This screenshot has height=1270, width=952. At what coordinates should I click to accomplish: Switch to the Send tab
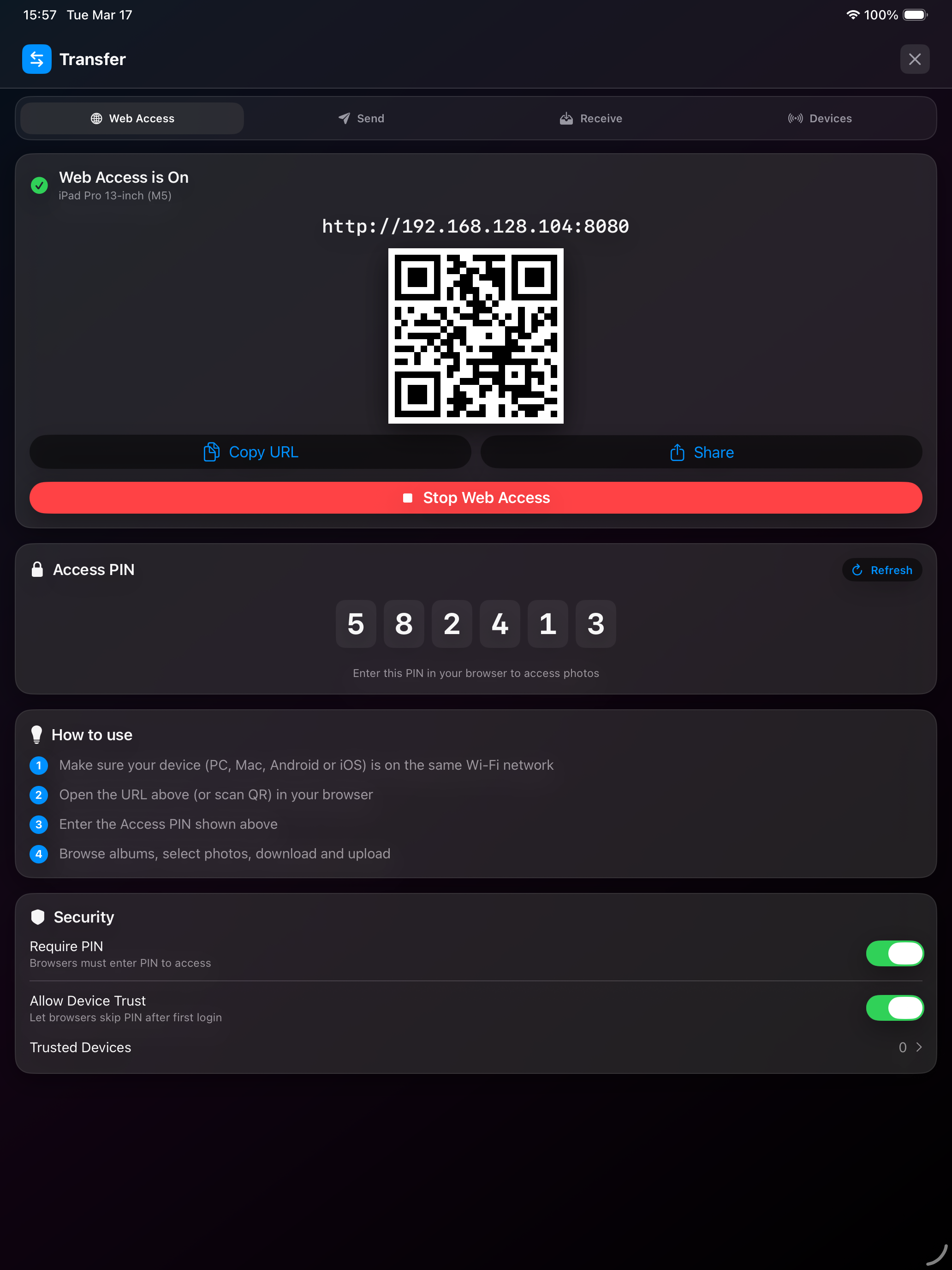pyautogui.click(x=361, y=118)
